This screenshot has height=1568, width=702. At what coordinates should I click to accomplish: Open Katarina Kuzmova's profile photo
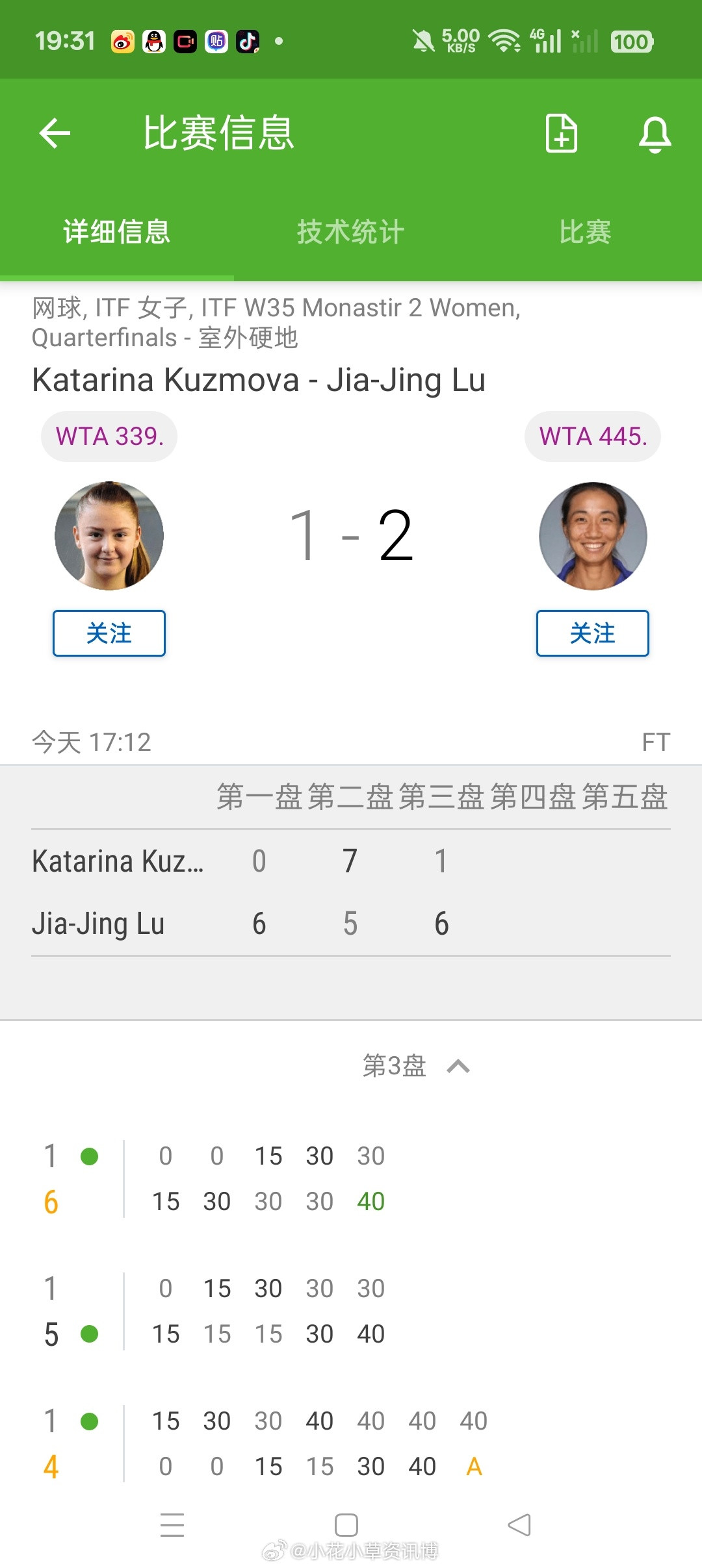click(109, 536)
